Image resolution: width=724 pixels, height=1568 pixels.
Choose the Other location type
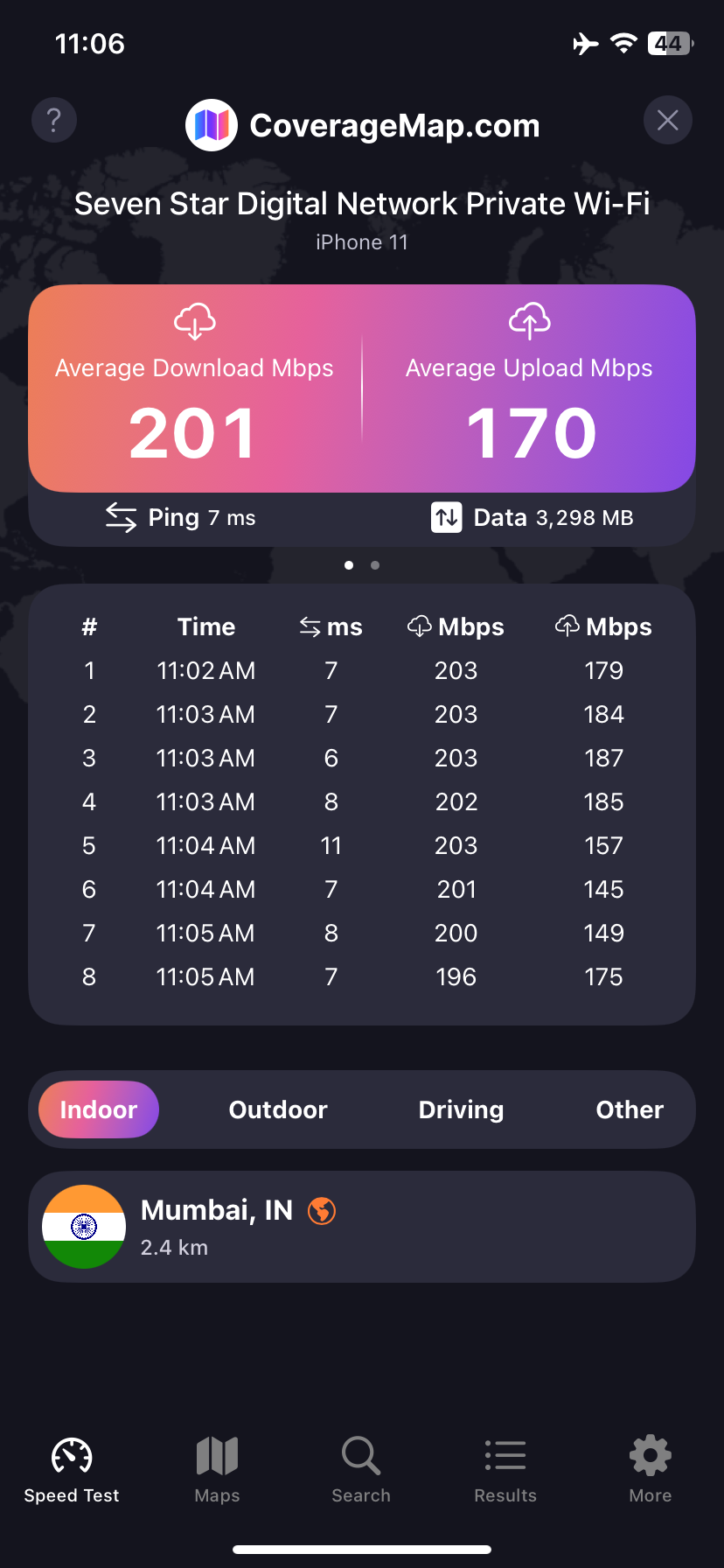pyautogui.click(x=630, y=1109)
